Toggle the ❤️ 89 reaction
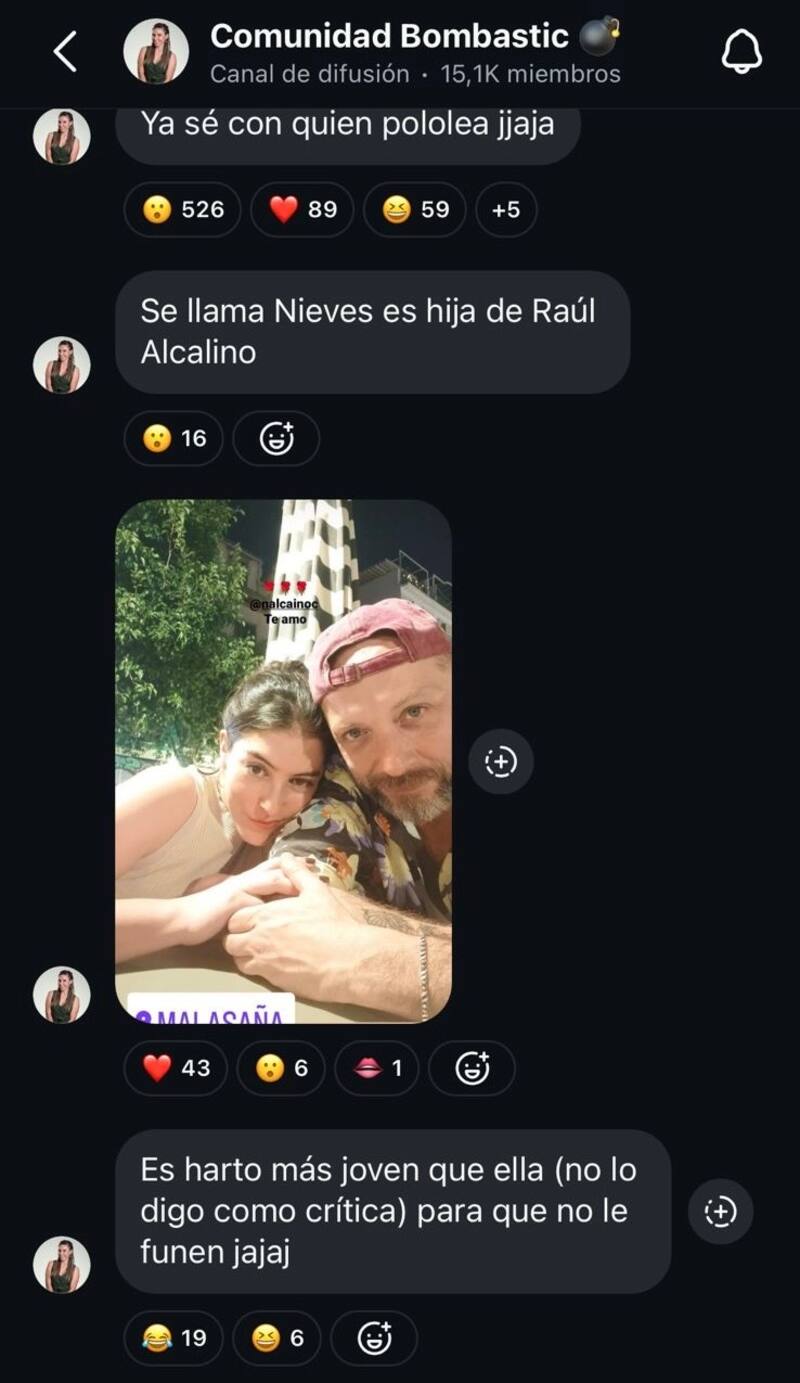800x1383 pixels. coord(301,210)
